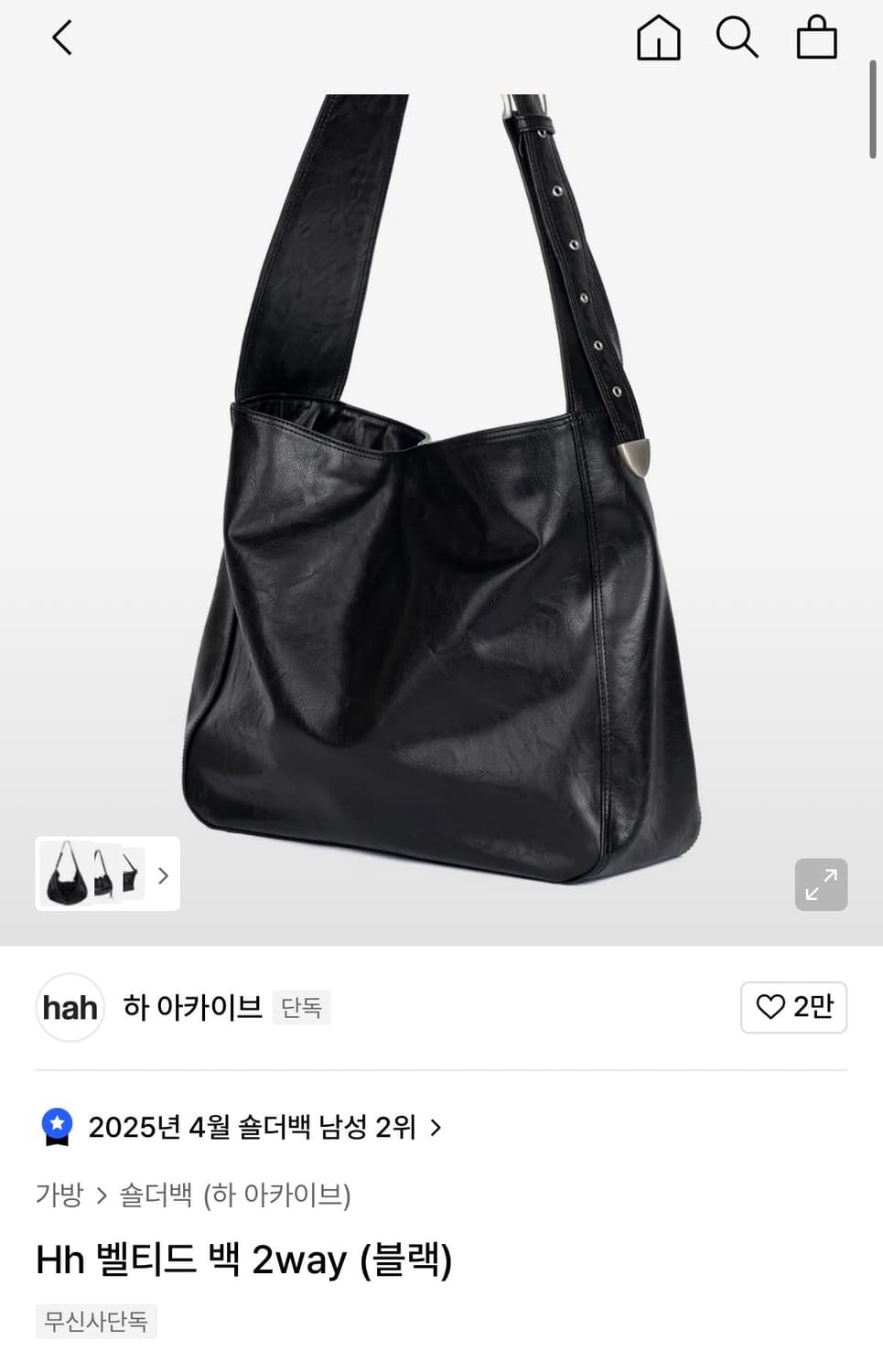Toggle the heart to like the product
The image size is (883, 1372).
773,1007
